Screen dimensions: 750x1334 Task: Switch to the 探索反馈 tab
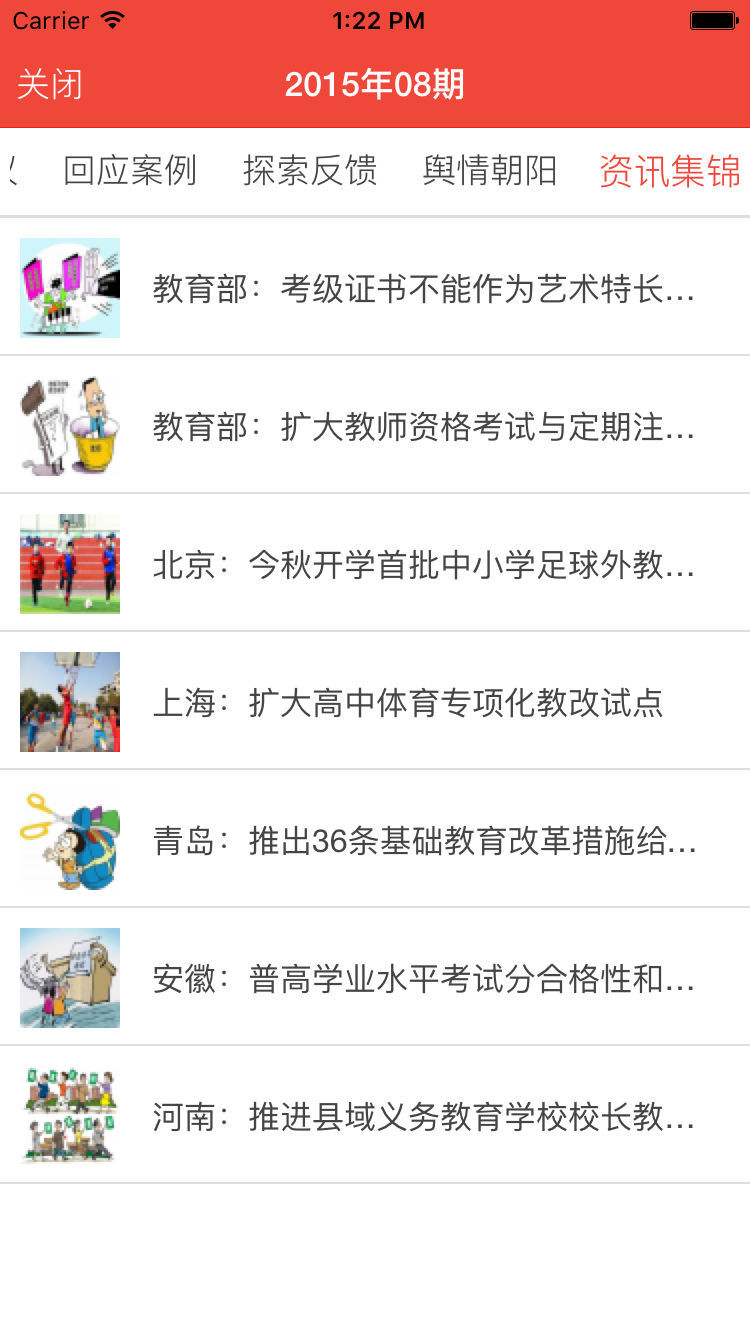click(x=310, y=171)
